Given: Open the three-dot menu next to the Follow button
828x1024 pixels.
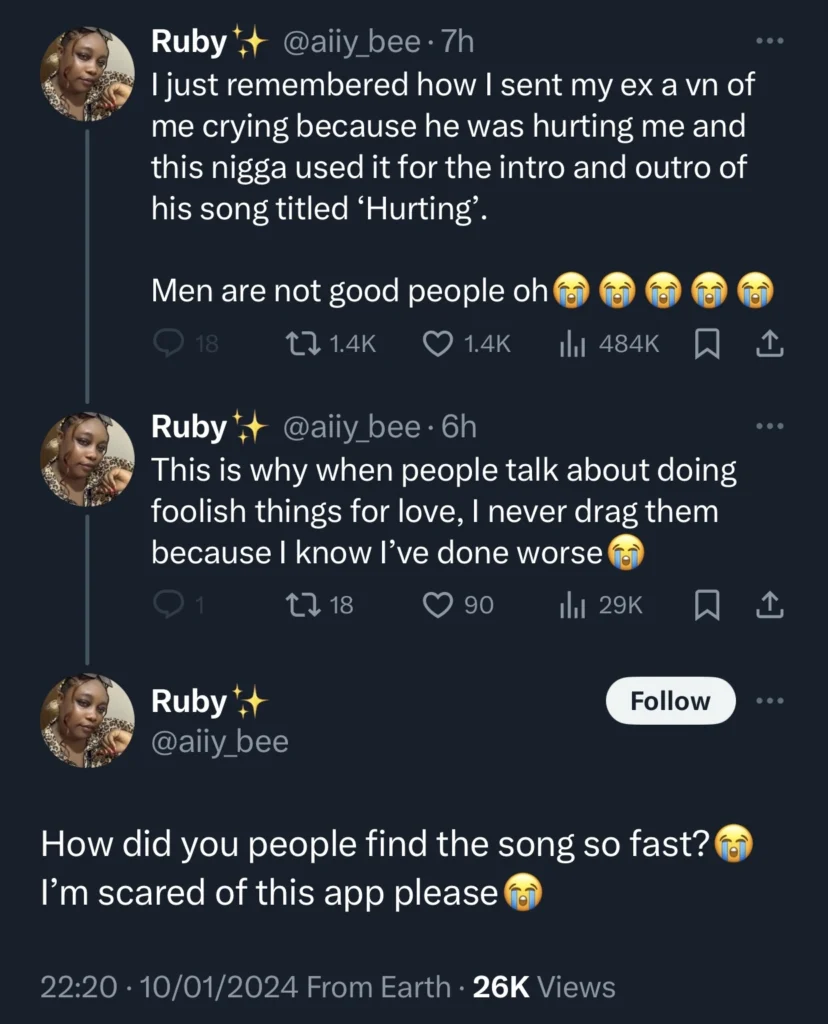Looking at the screenshot, I should [769, 701].
